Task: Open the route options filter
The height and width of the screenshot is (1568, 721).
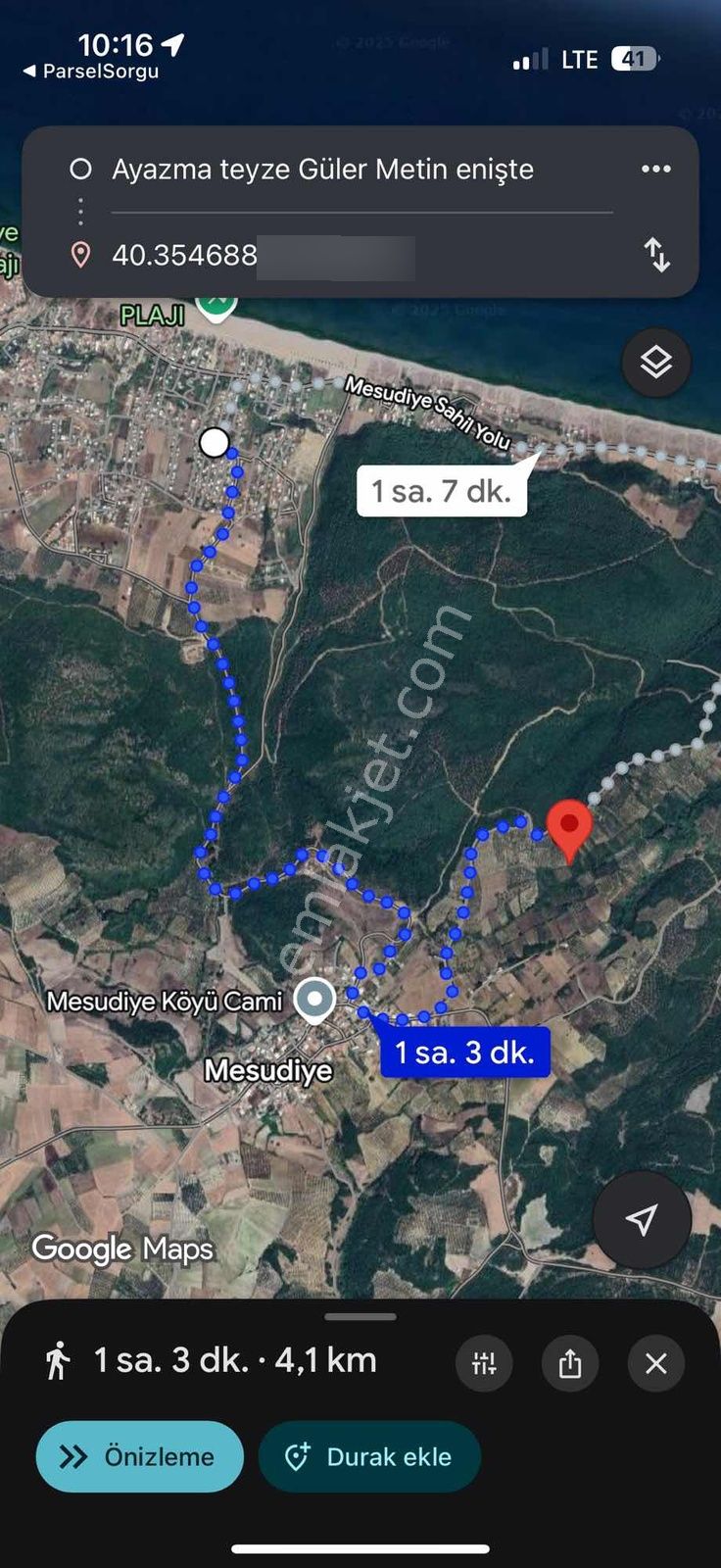Action: pyautogui.click(x=484, y=1363)
